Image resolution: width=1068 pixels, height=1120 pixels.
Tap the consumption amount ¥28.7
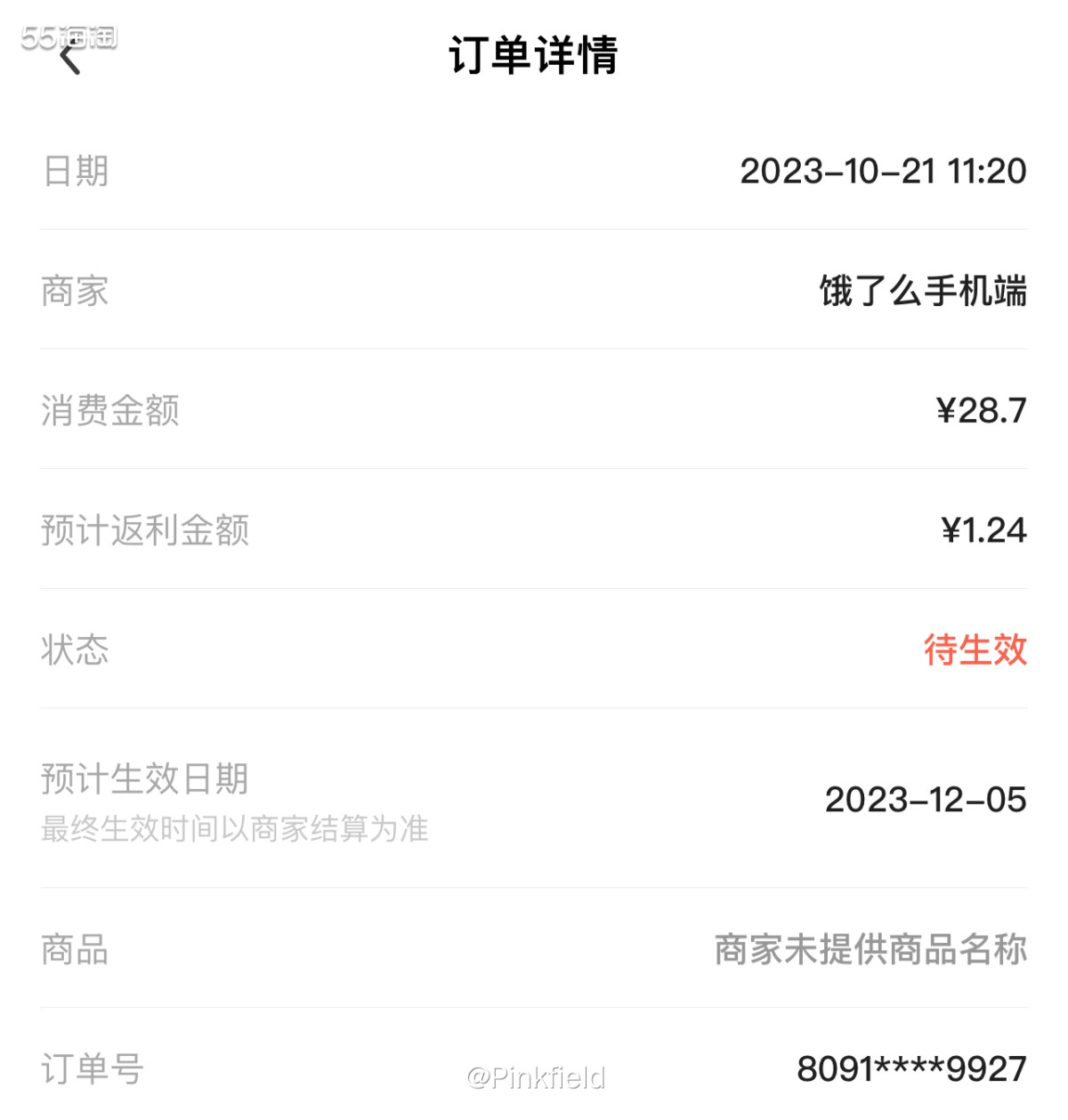click(x=983, y=411)
